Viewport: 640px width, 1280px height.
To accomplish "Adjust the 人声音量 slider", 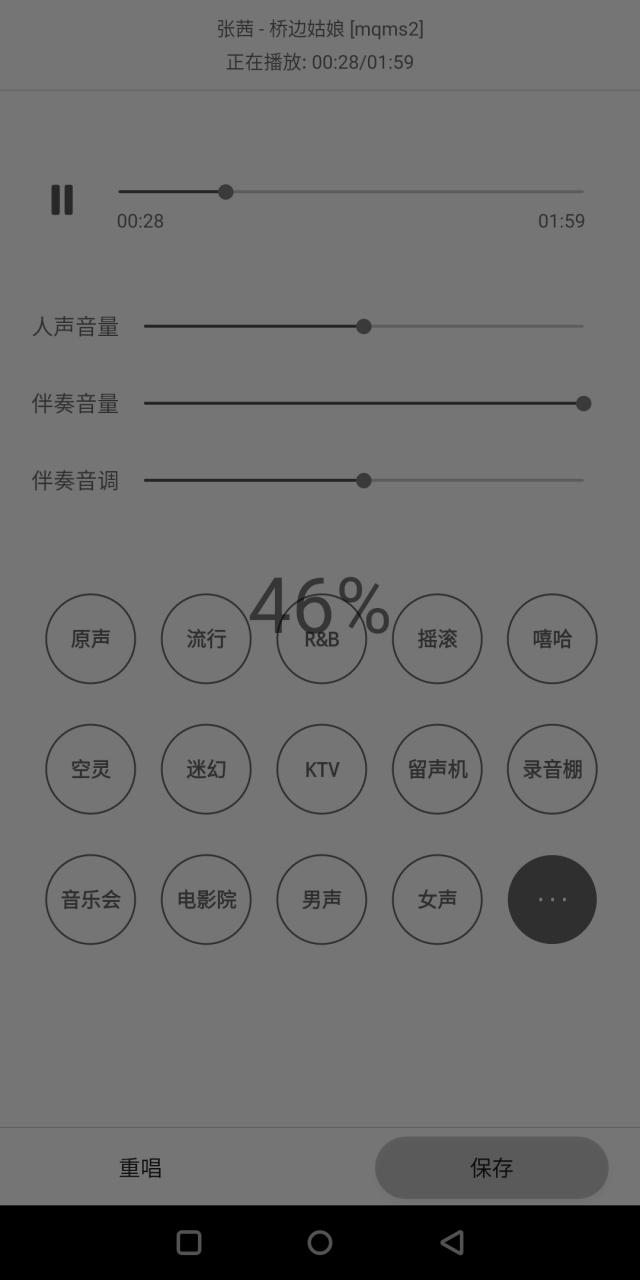I will (364, 326).
